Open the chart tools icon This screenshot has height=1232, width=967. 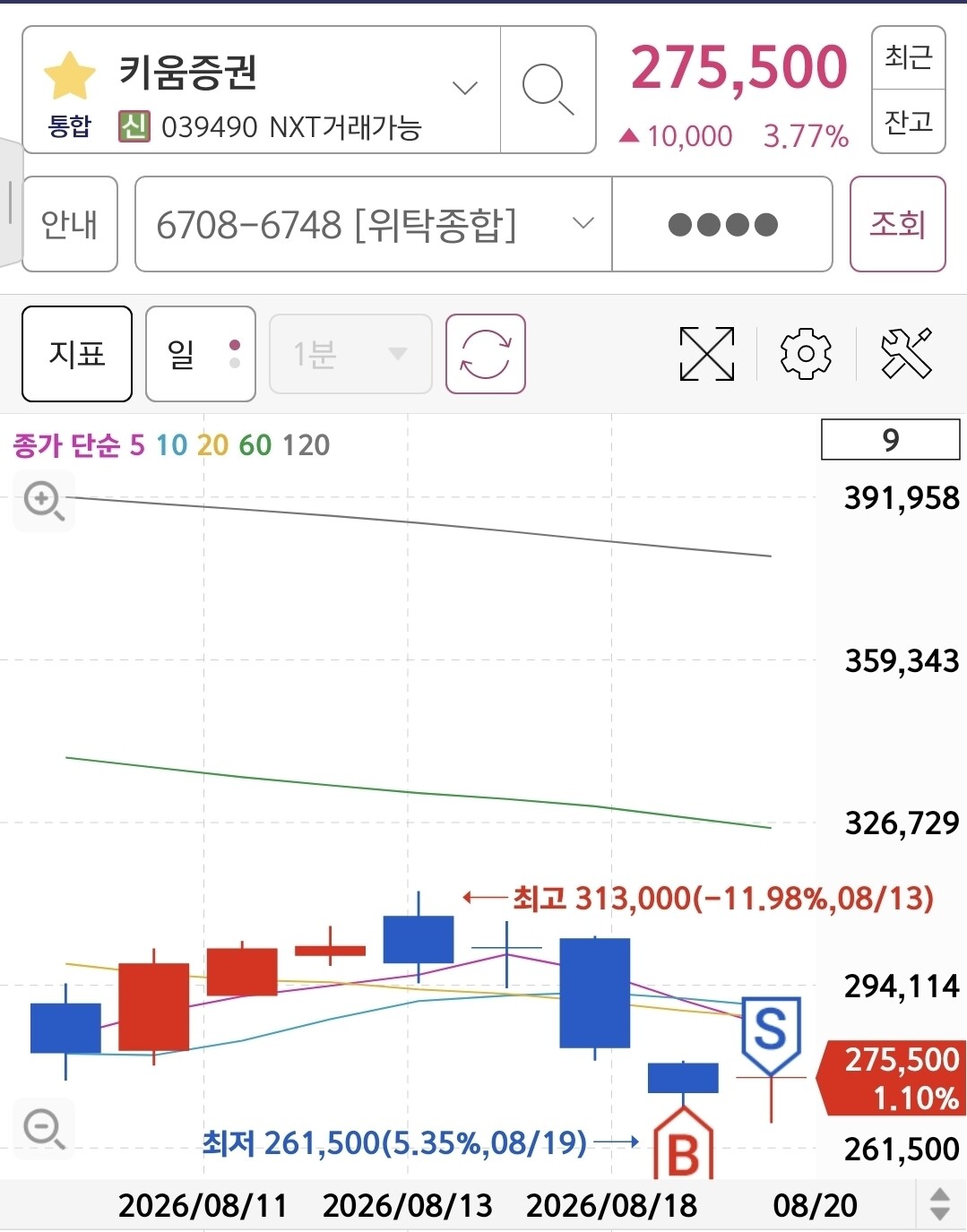(906, 354)
